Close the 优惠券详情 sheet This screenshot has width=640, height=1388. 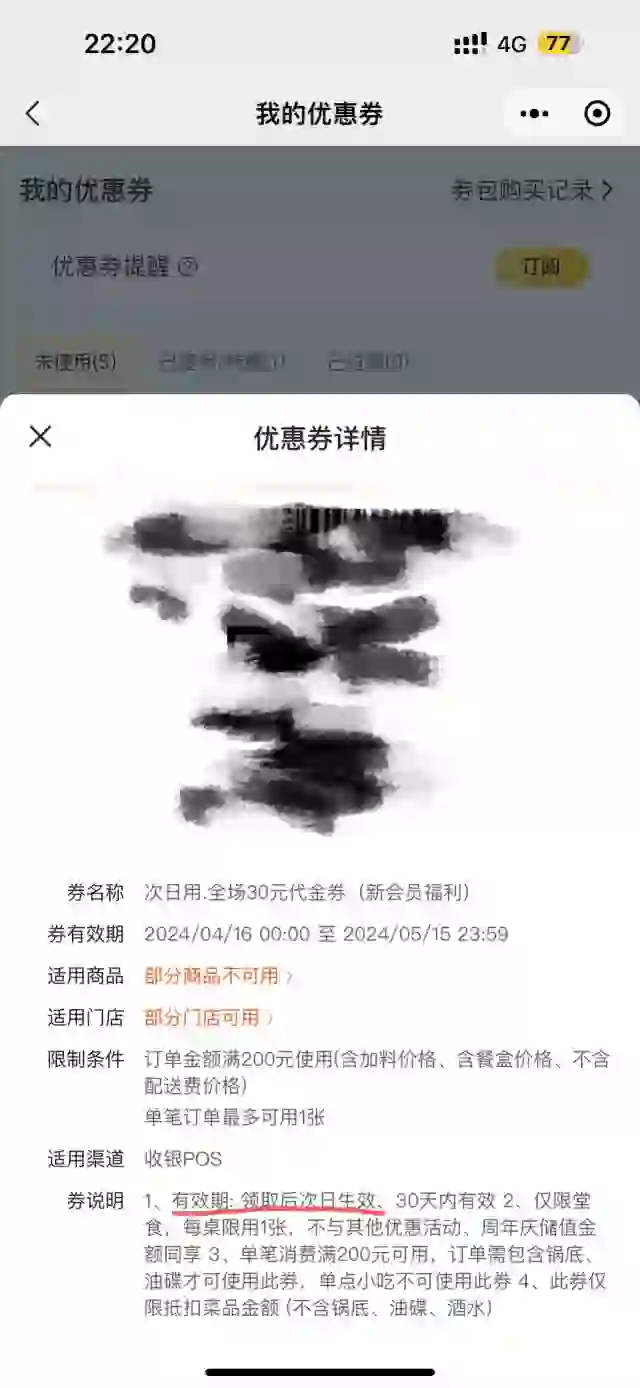point(40,436)
